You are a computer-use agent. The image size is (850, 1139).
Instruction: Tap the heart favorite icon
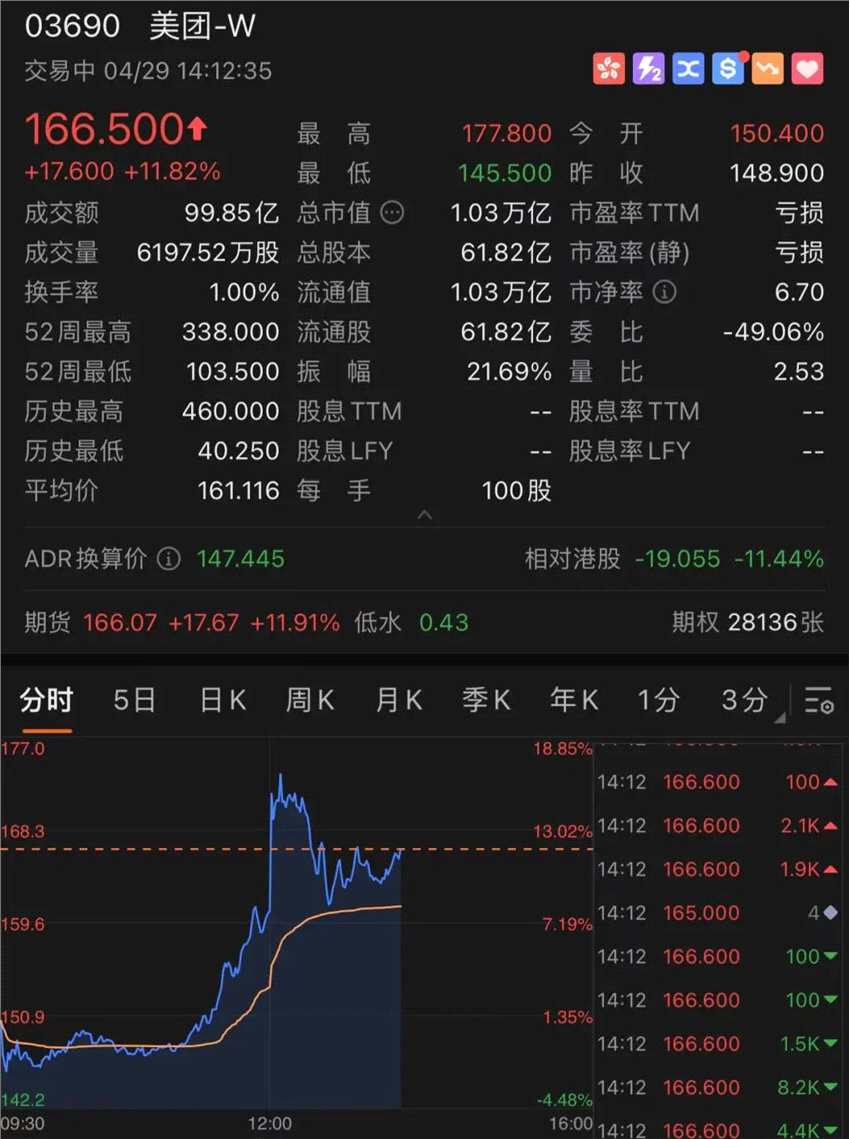click(x=807, y=69)
